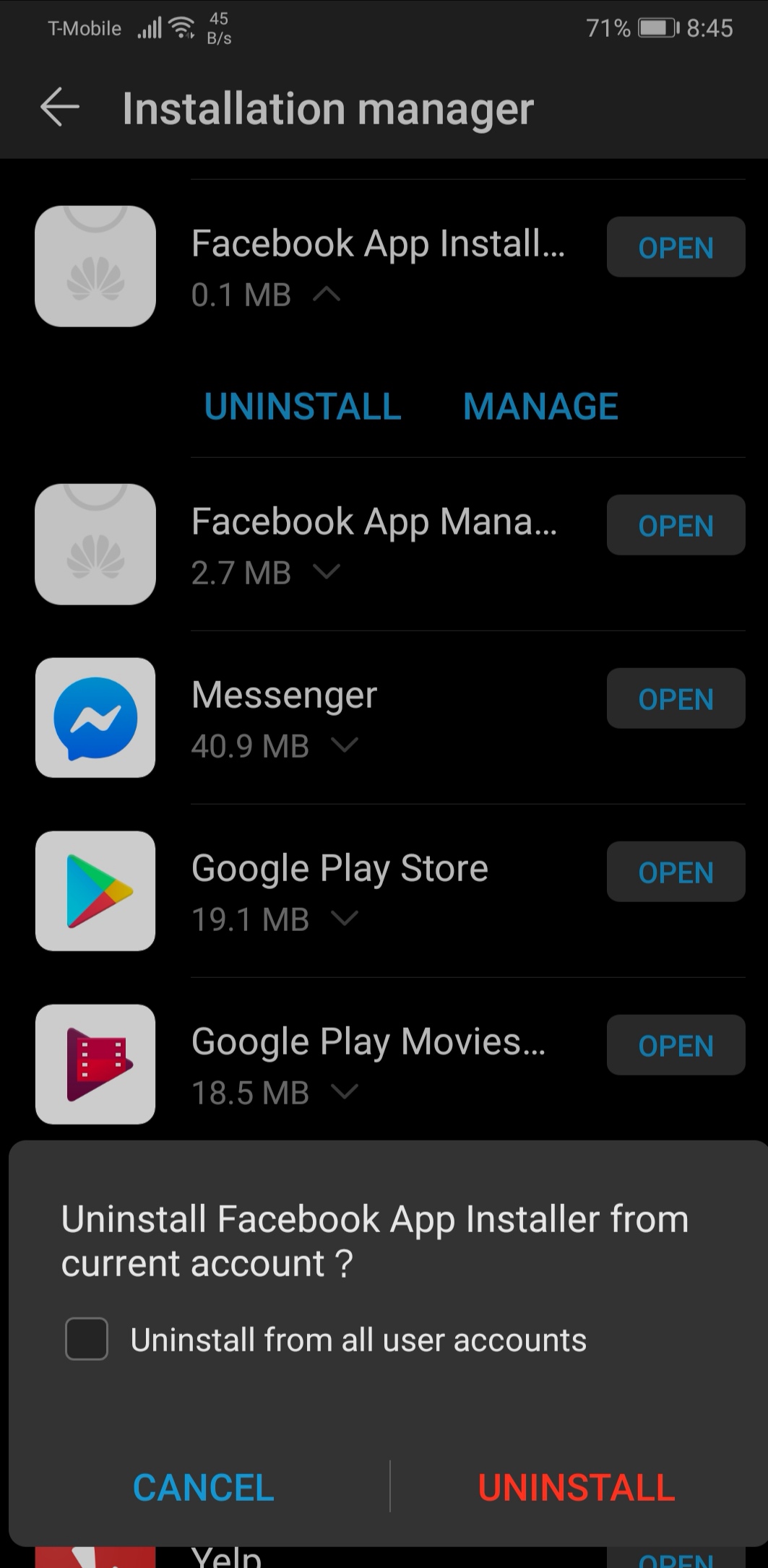Expand Google Play Movies options

pos(345,1092)
